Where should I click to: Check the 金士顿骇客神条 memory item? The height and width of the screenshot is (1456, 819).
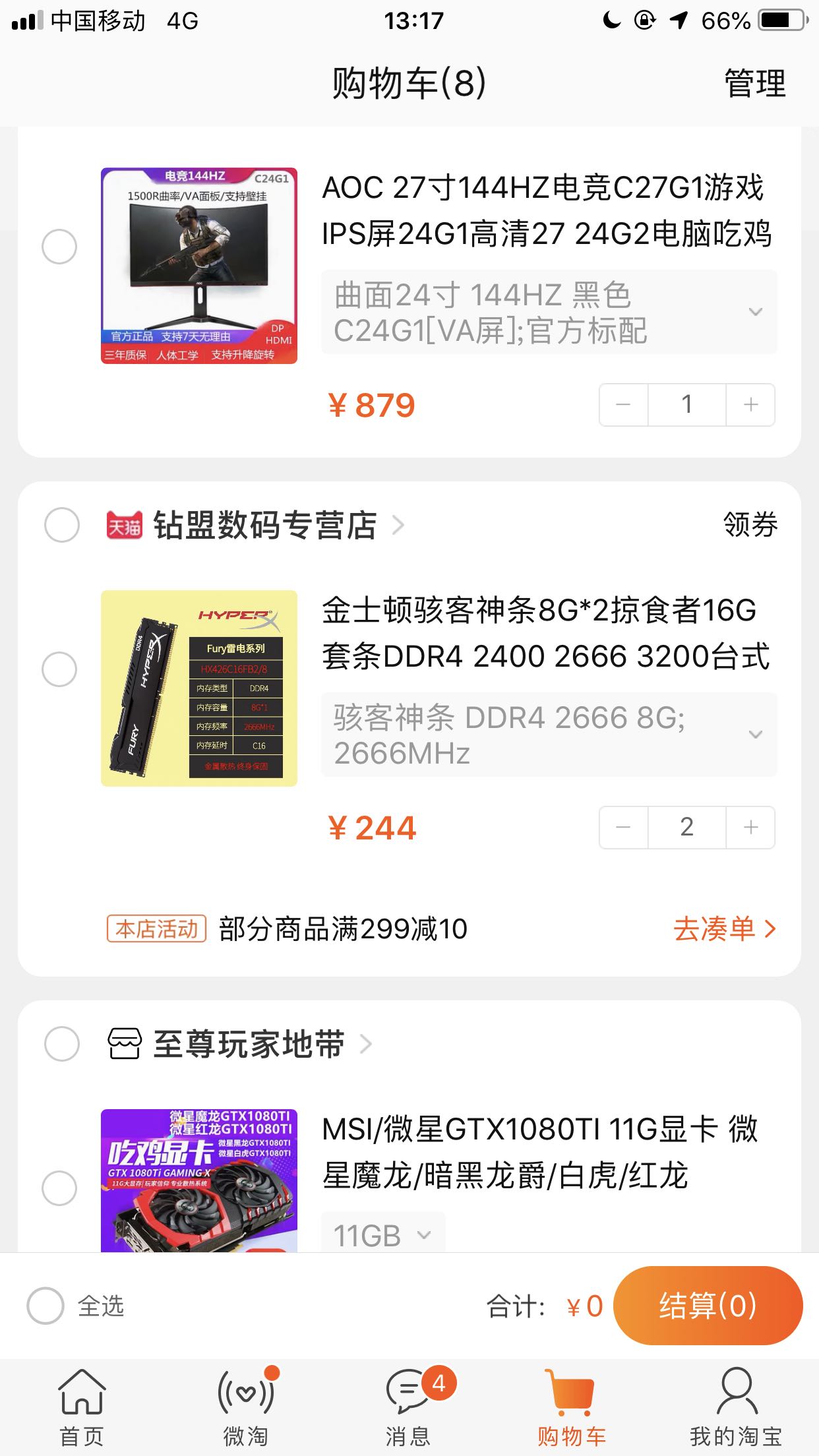59,669
